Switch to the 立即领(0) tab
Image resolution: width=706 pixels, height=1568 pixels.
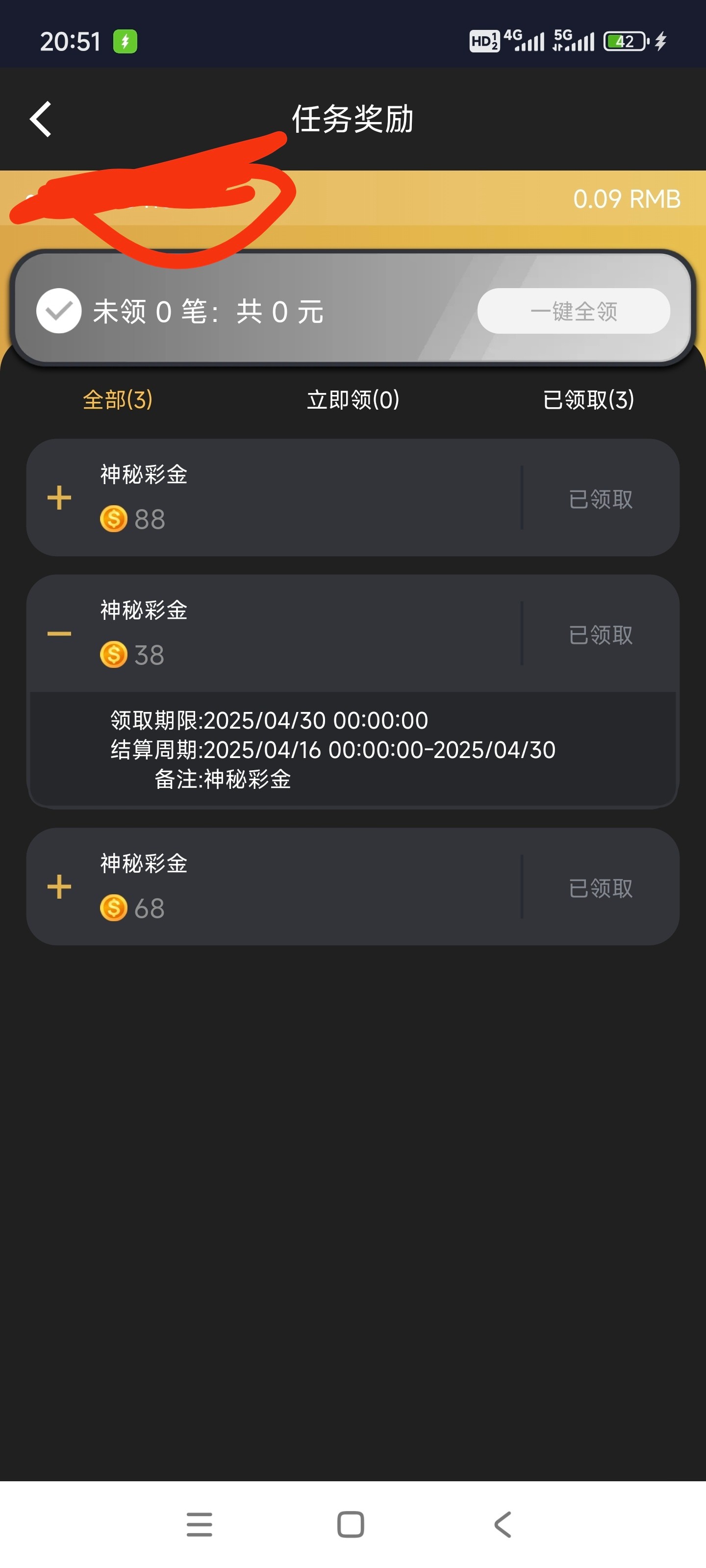point(353,400)
